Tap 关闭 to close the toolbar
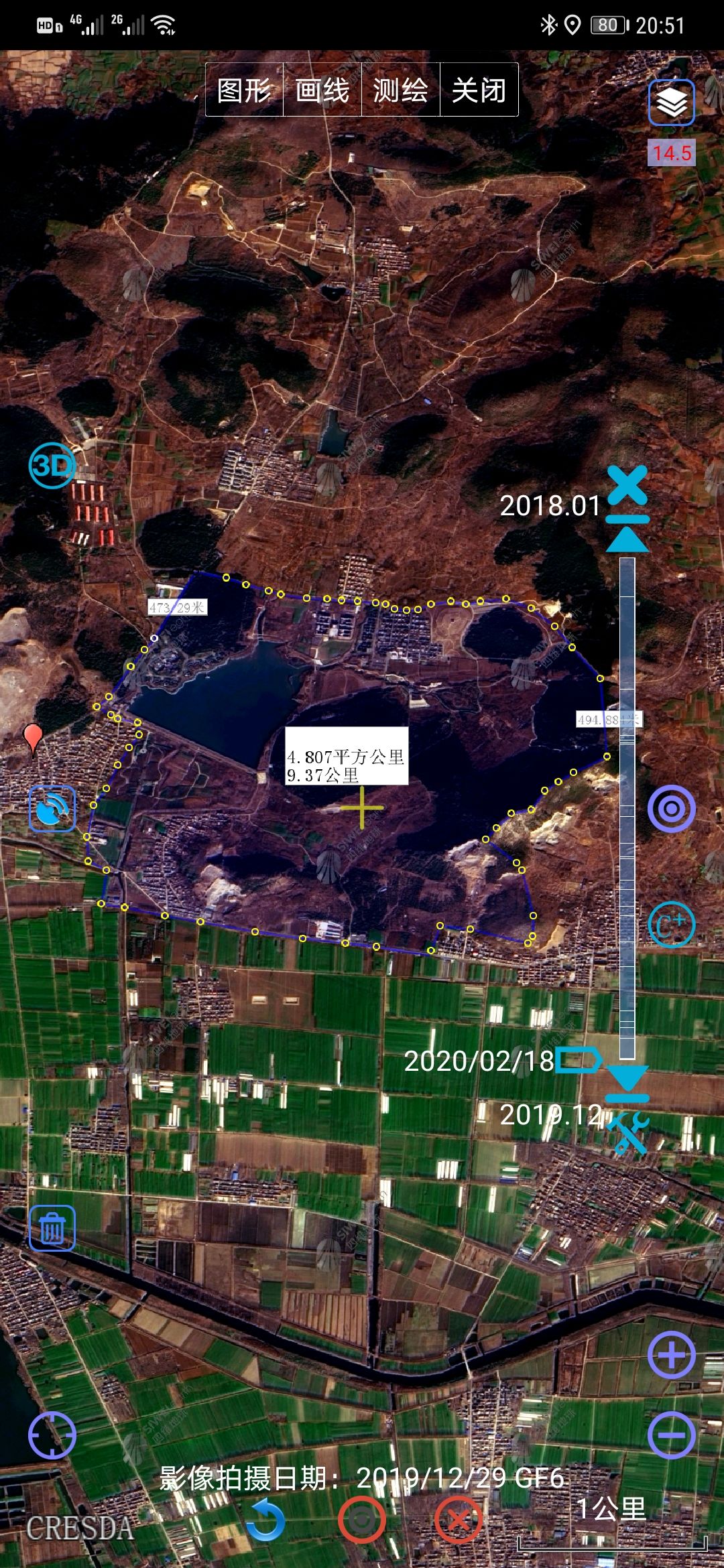 [479, 90]
